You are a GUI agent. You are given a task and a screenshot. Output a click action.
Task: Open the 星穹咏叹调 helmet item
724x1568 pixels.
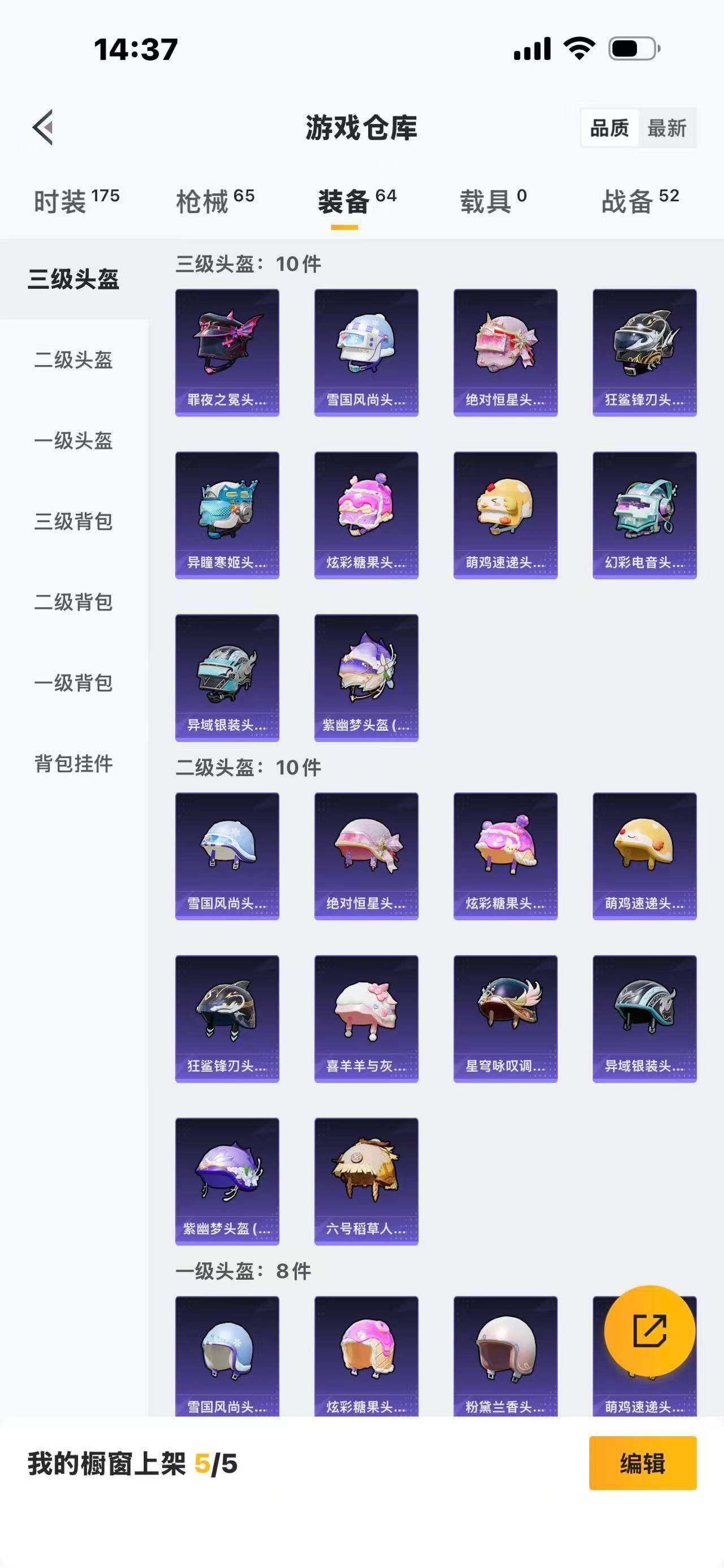(x=505, y=1019)
